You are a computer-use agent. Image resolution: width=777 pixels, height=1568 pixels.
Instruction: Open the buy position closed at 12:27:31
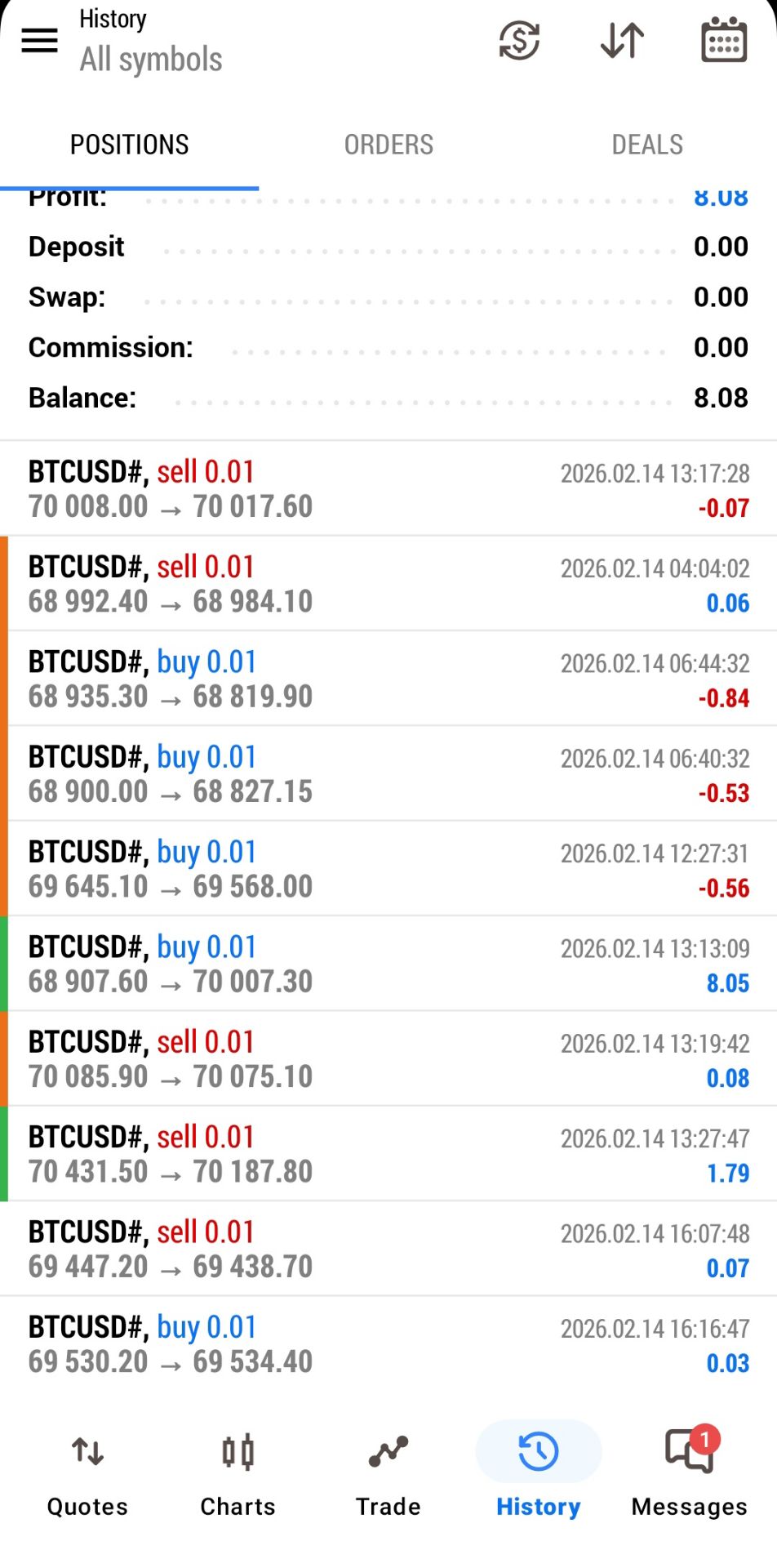click(388, 869)
